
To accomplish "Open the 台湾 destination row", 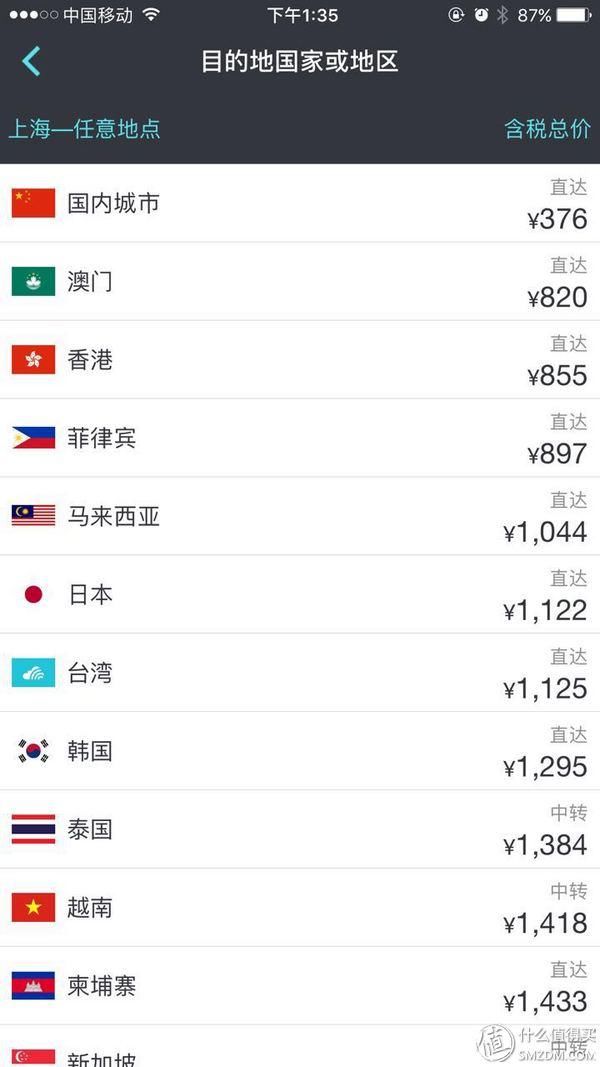I will (300, 672).
